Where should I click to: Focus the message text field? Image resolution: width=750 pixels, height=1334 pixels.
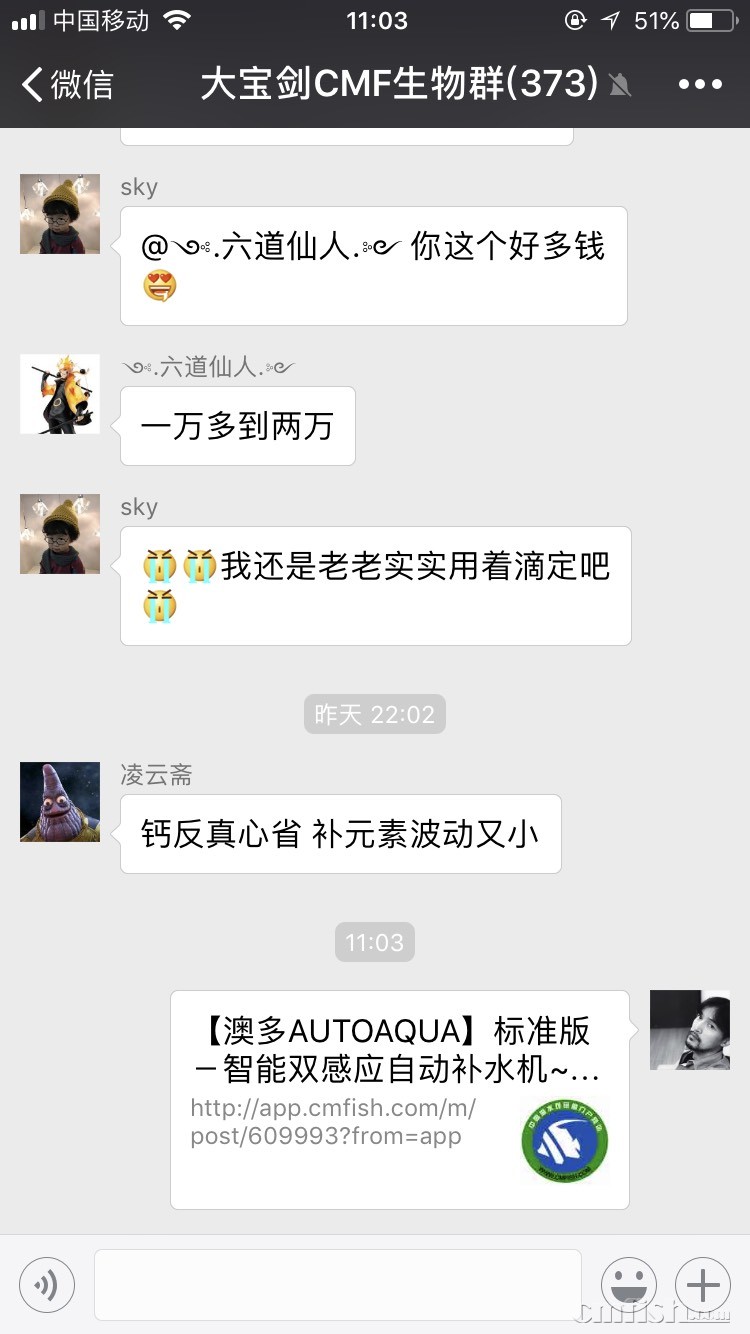338,1285
